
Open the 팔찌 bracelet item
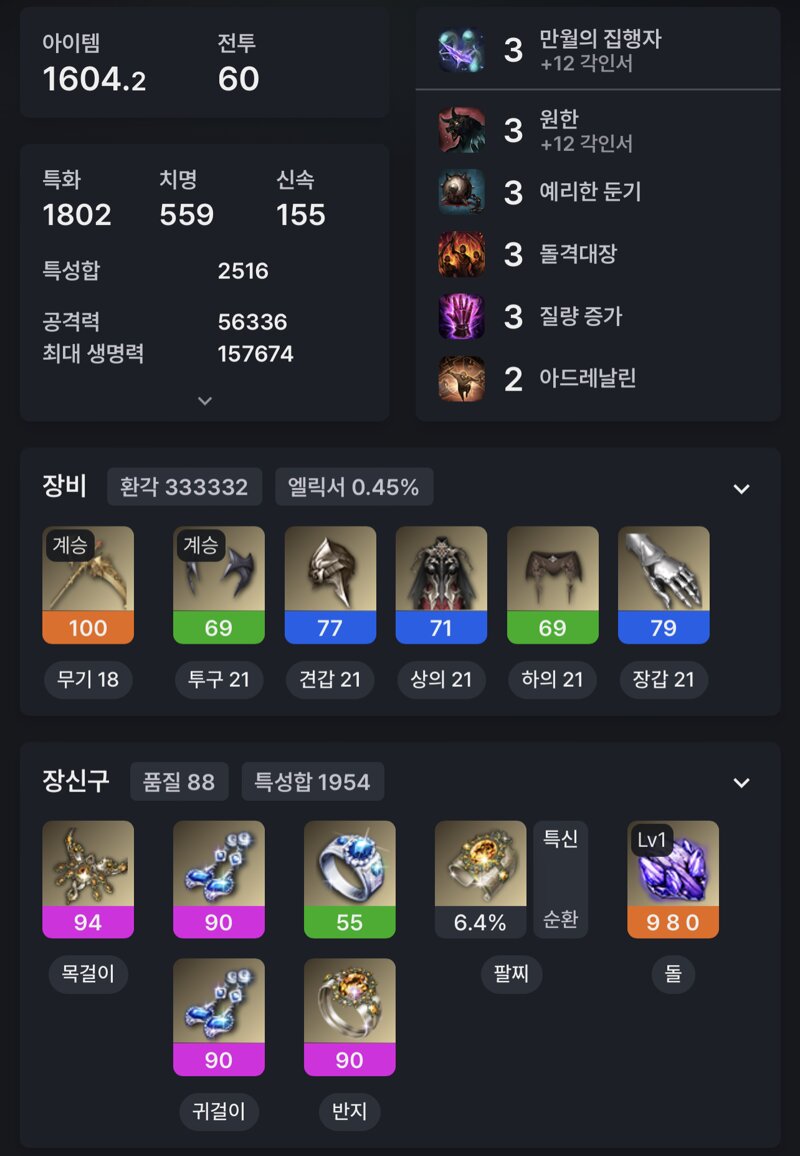coord(480,878)
